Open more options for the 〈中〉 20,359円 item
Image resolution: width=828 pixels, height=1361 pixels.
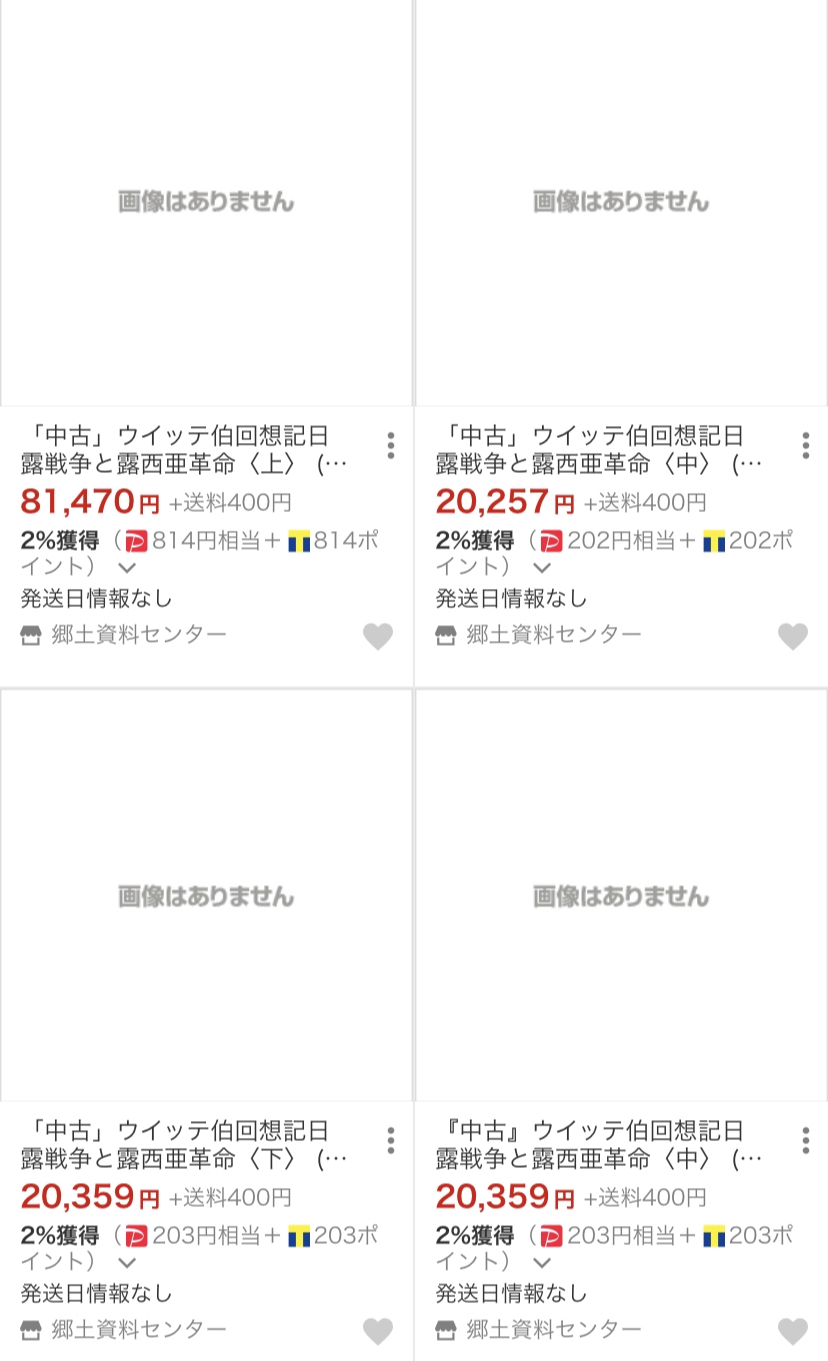805,1140
